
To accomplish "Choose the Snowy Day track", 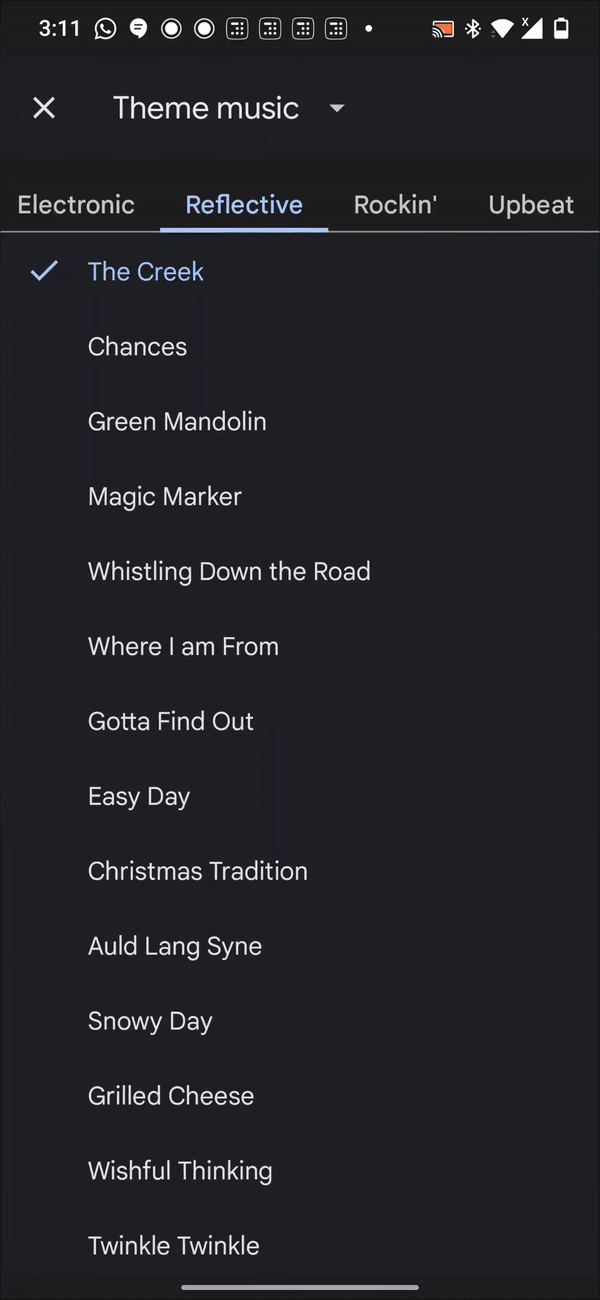I will pos(300,1022).
